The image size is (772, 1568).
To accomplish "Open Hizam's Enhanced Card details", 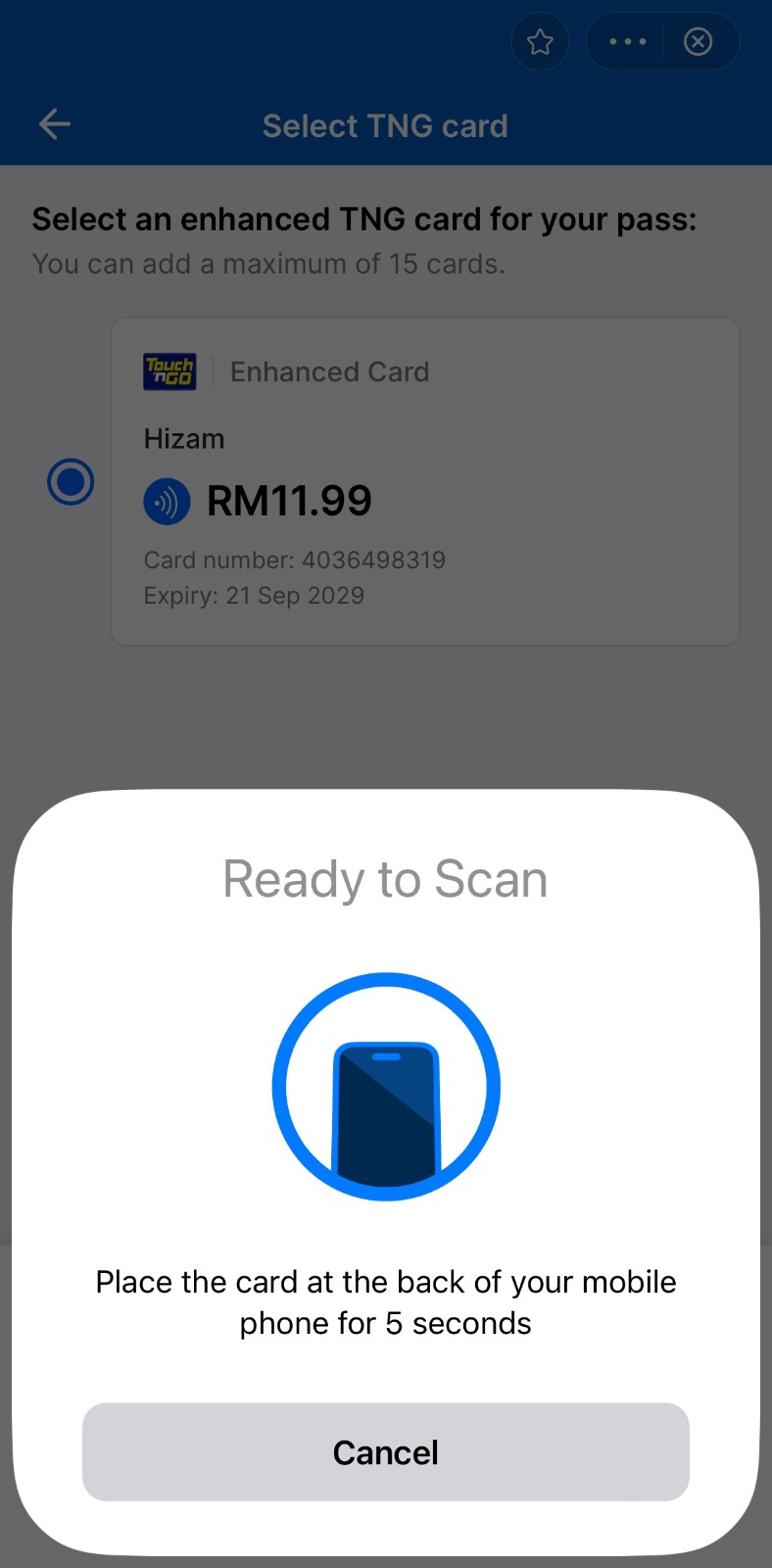I will [424, 481].
